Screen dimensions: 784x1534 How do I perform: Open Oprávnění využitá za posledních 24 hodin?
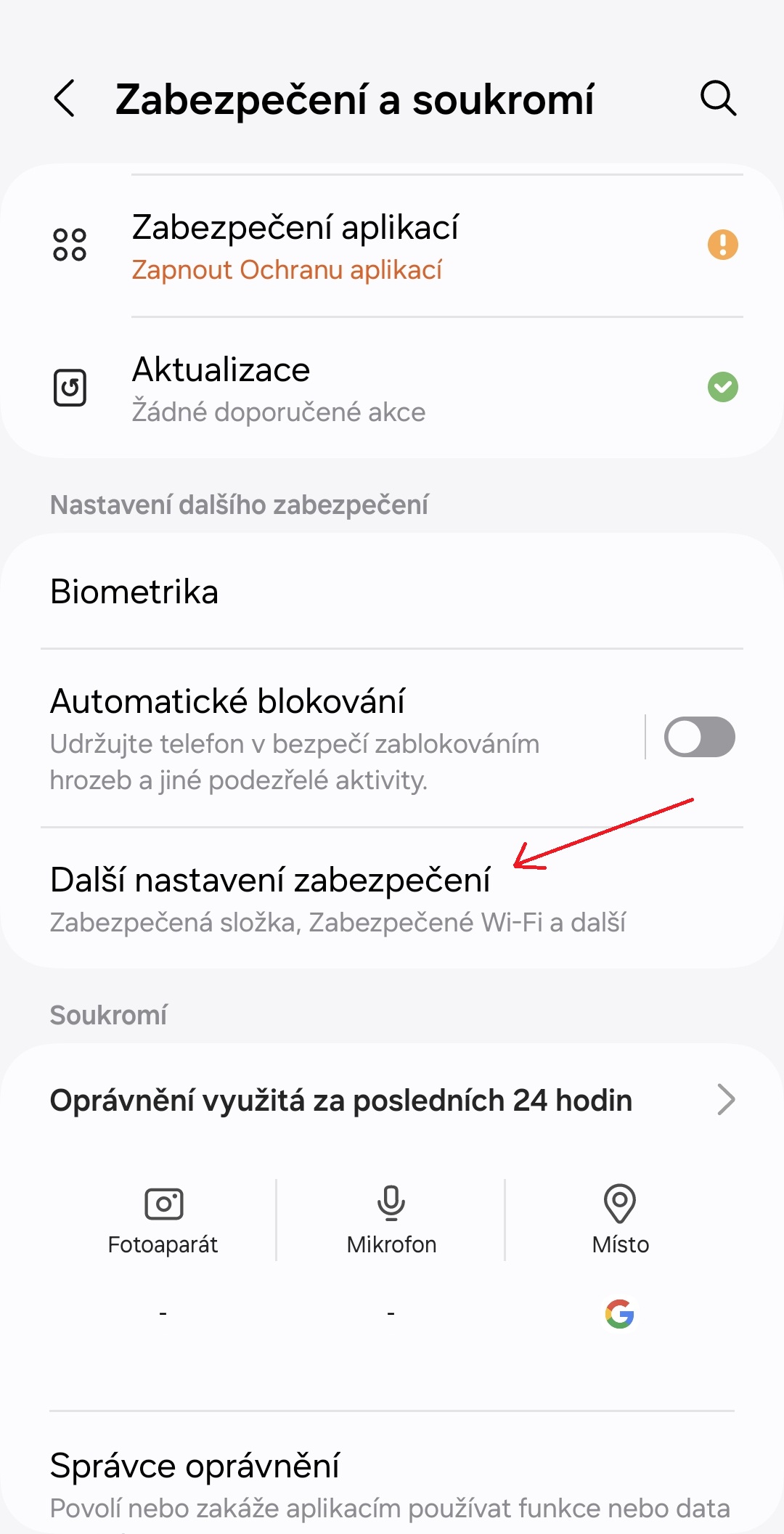(x=392, y=1100)
